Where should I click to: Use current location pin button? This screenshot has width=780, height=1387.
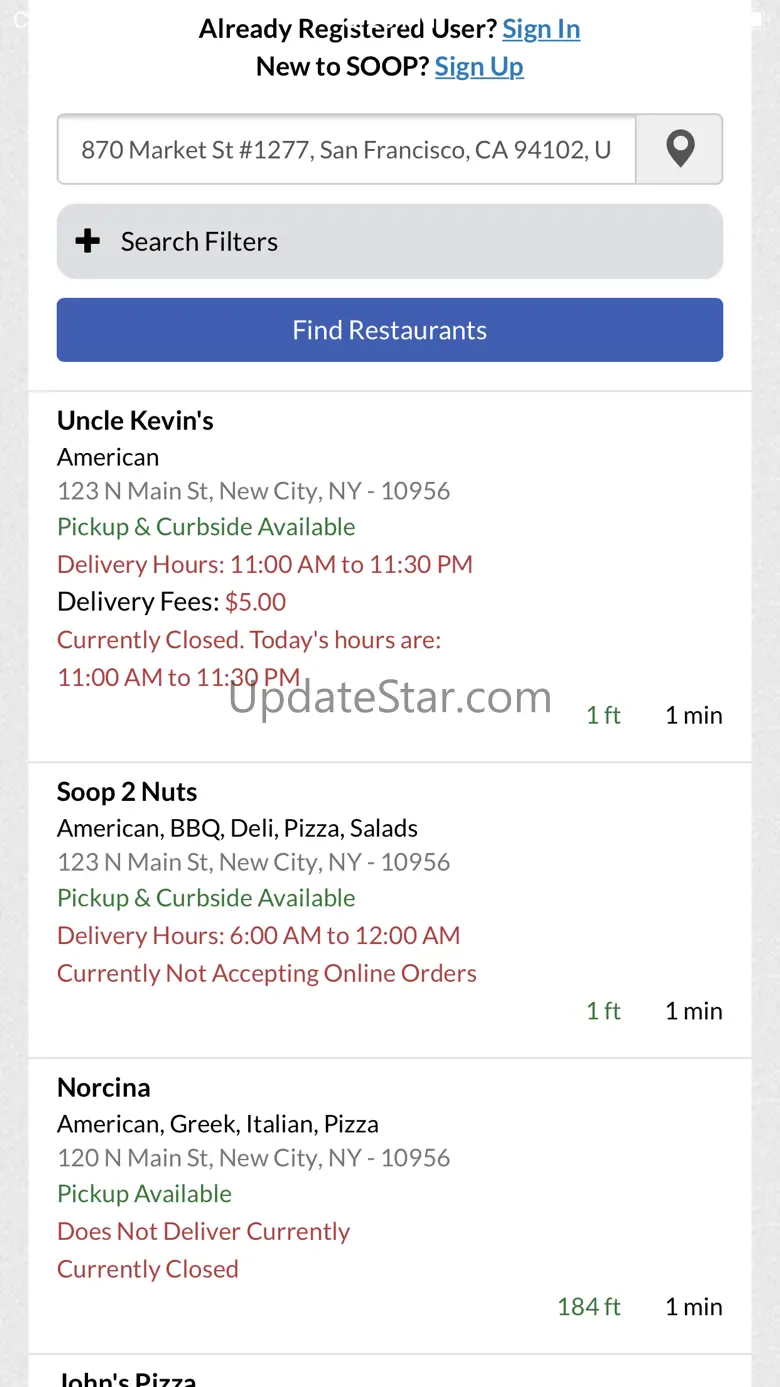click(680, 149)
